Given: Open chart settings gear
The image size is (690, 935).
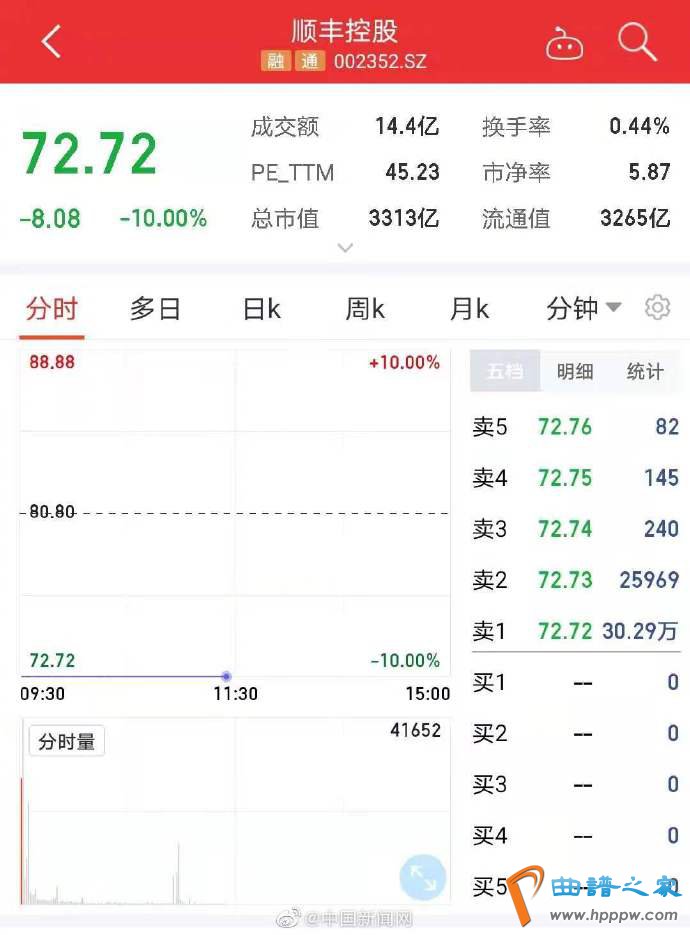Looking at the screenshot, I should click(657, 308).
